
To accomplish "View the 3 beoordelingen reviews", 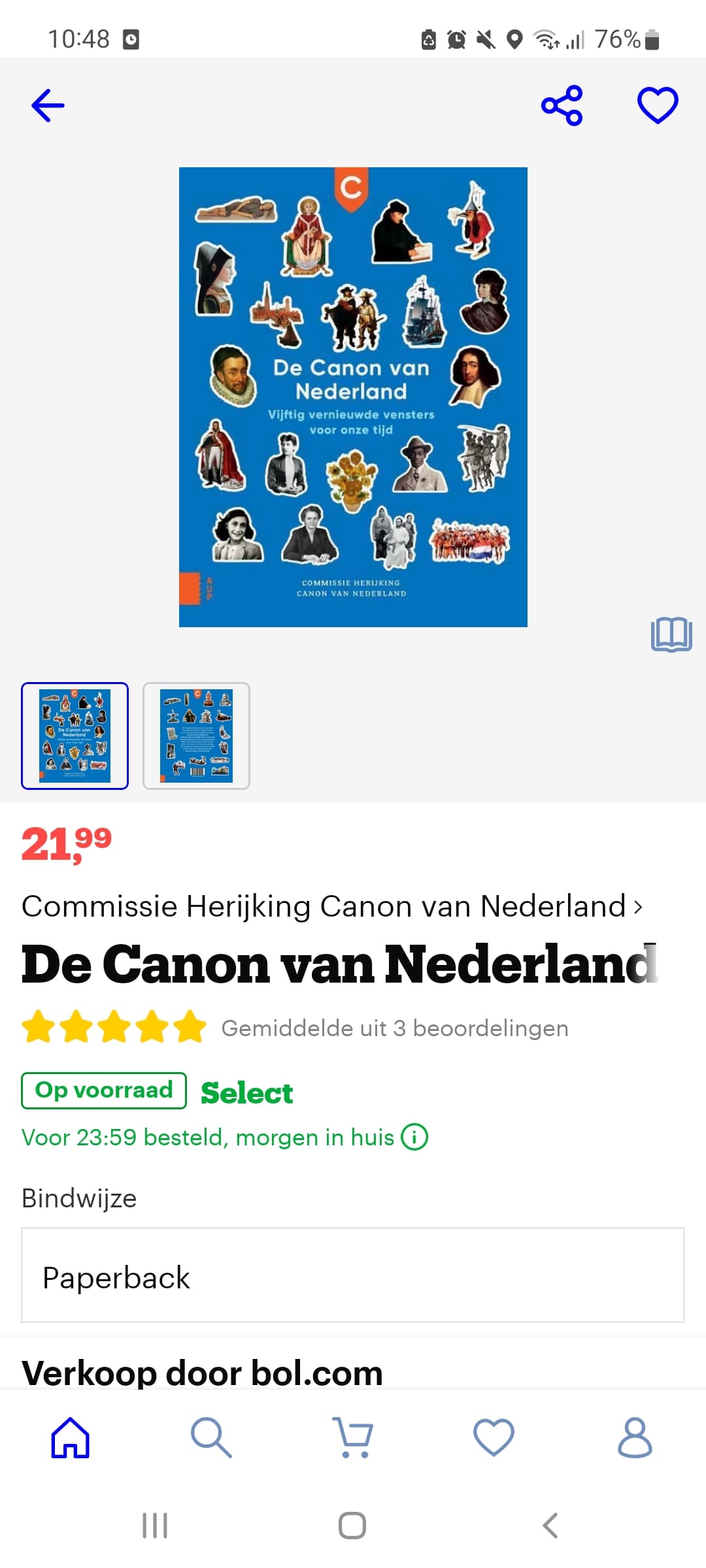I will pyautogui.click(x=395, y=1028).
